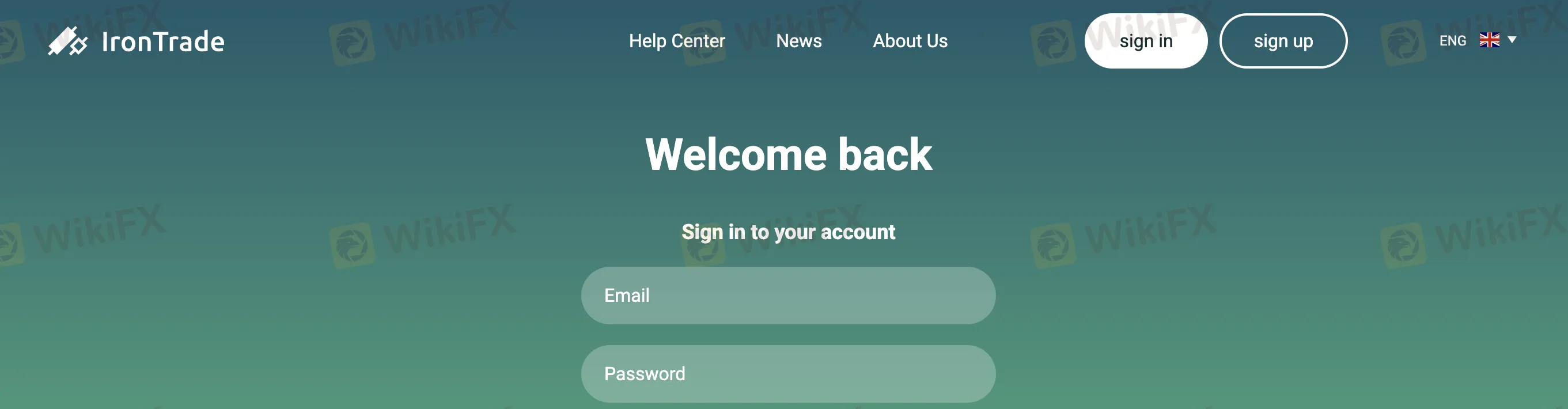Open the About Us page
The image size is (1568, 409).
coord(910,41)
